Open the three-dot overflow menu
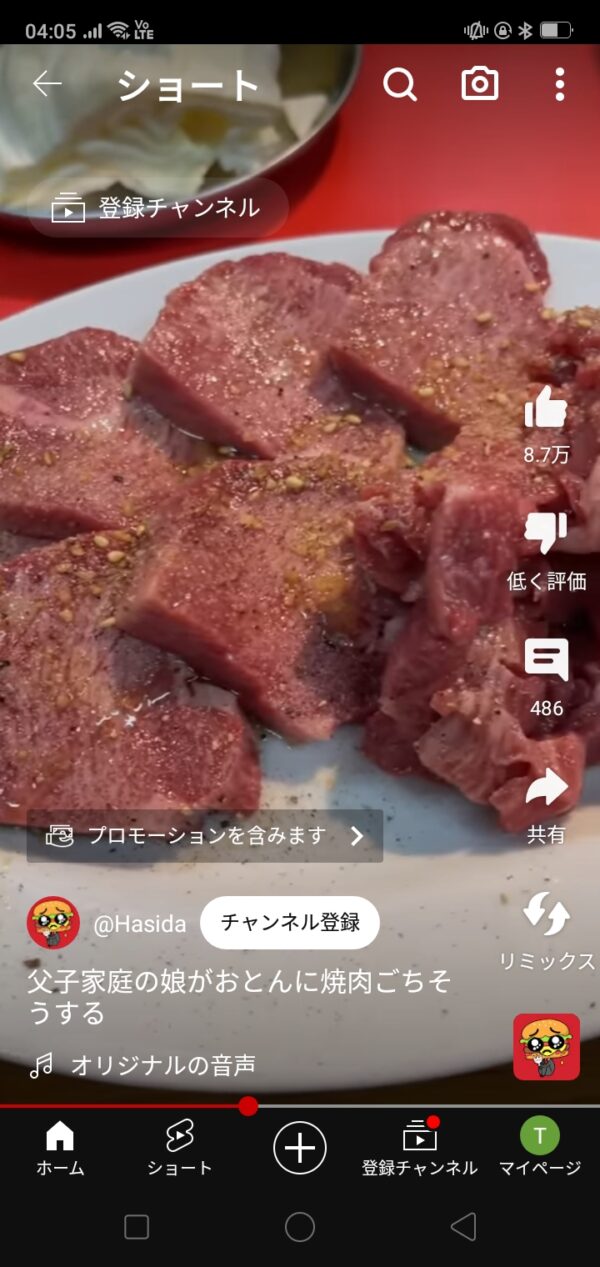This screenshot has height=1267, width=600. point(559,85)
